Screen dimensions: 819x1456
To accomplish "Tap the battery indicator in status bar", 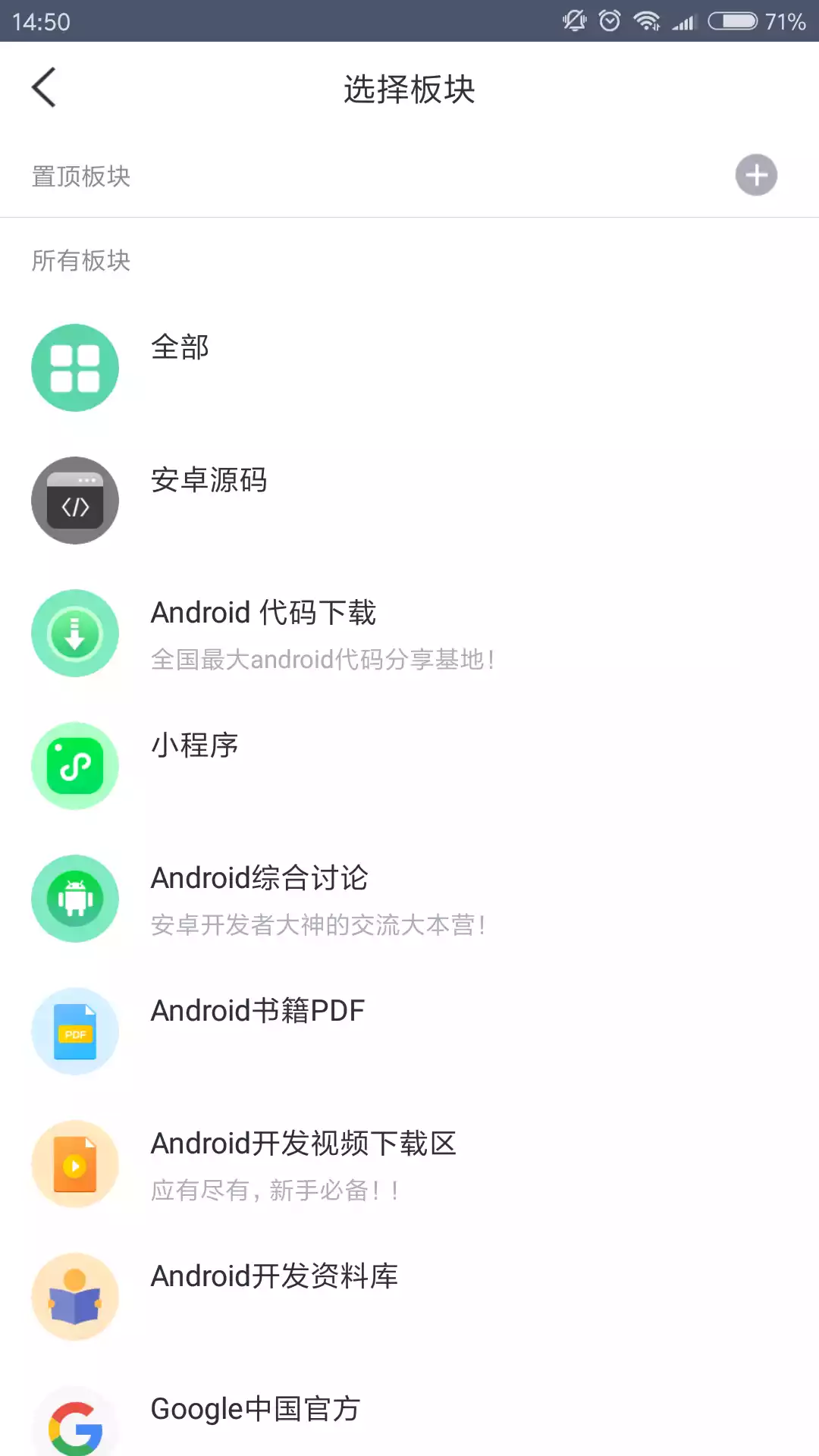I will point(733,20).
